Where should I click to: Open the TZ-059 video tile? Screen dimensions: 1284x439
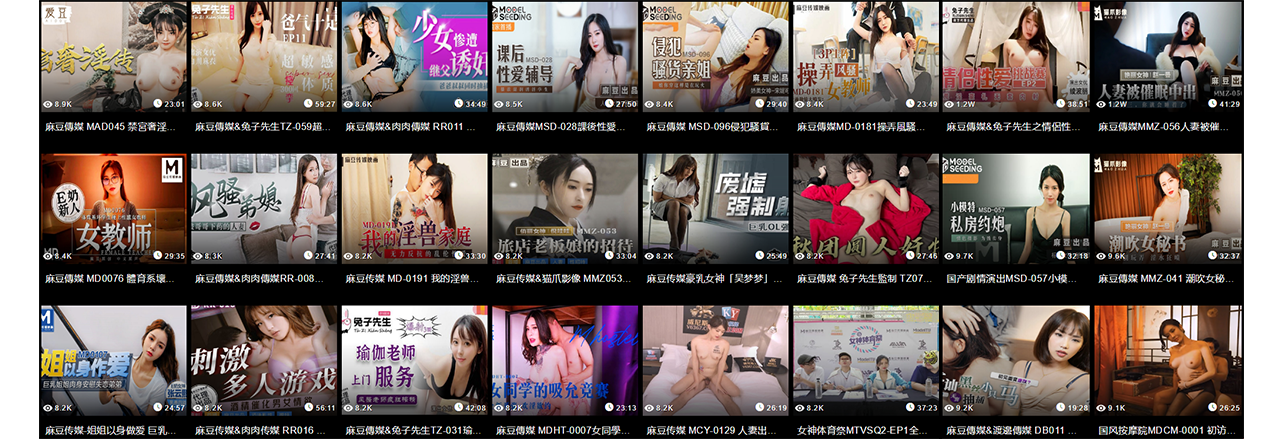click(x=264, y=57)
